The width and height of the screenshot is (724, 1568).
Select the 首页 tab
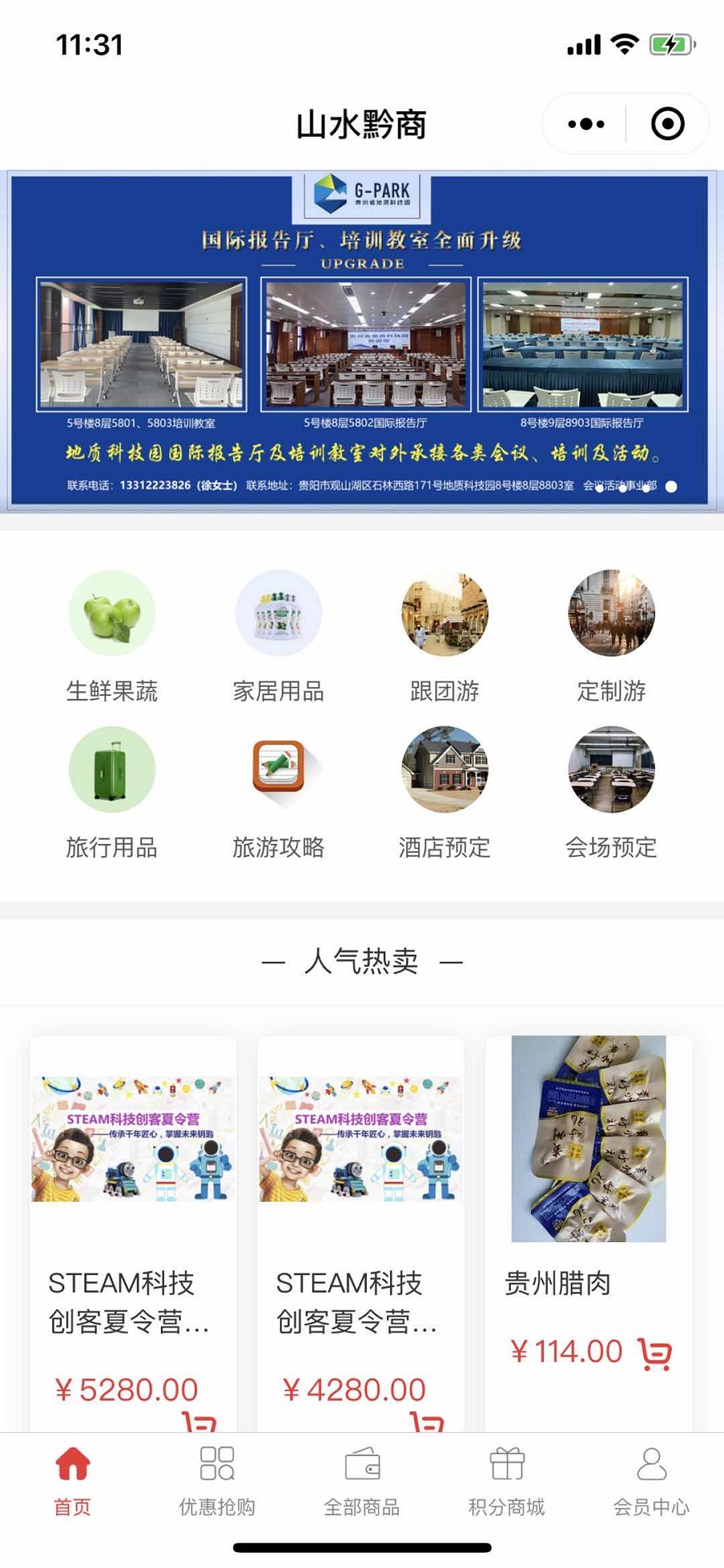(x=72, y=1481)
